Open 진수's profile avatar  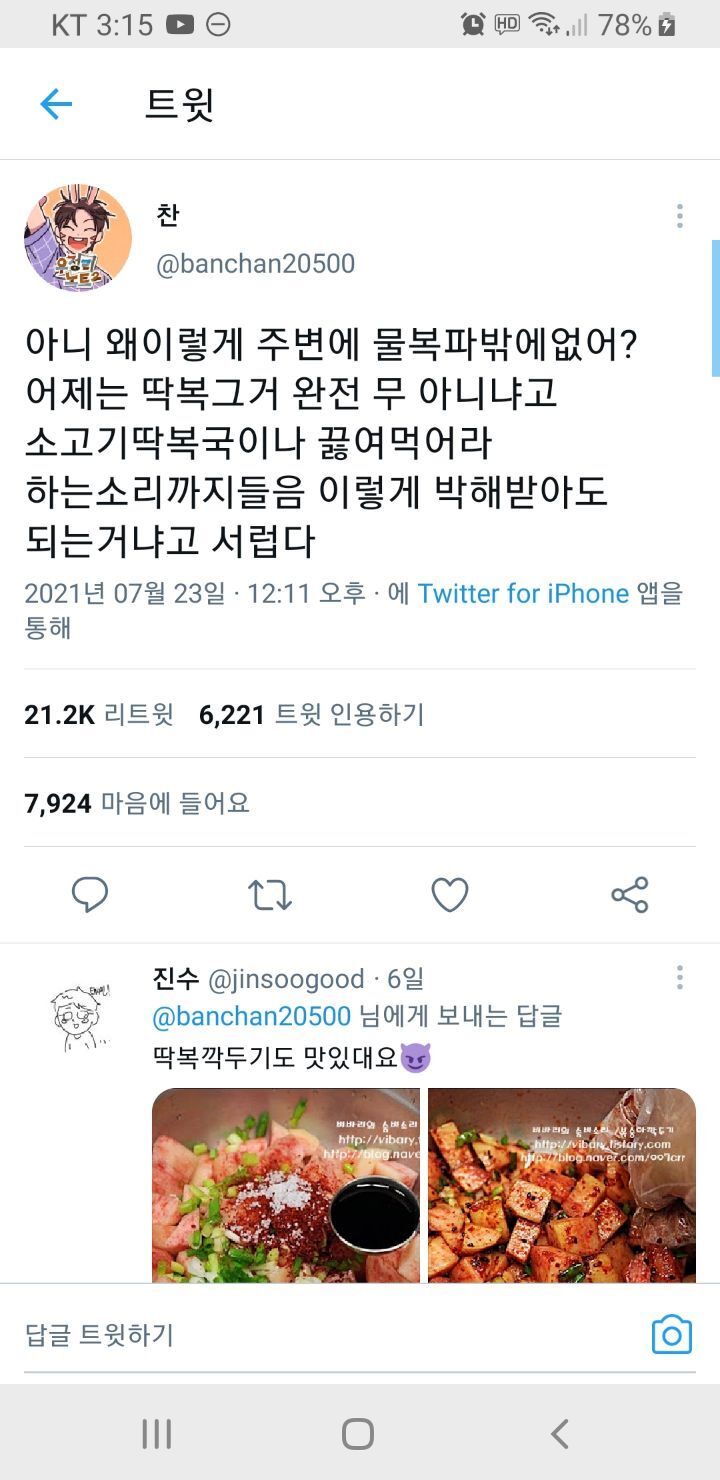point(78,1018)
